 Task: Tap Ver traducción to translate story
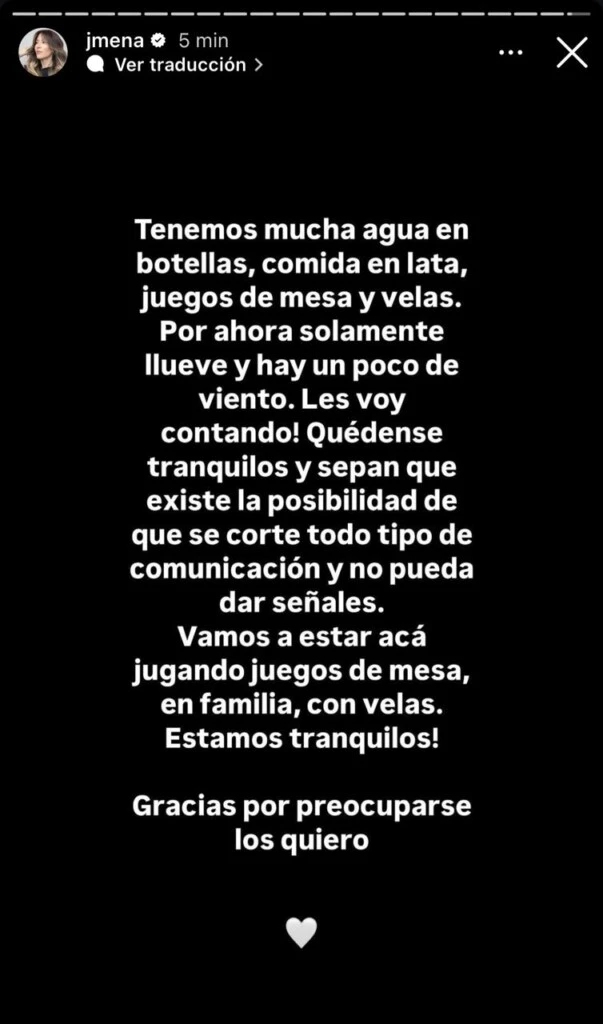pyautogui.click(x=180, y=64)
